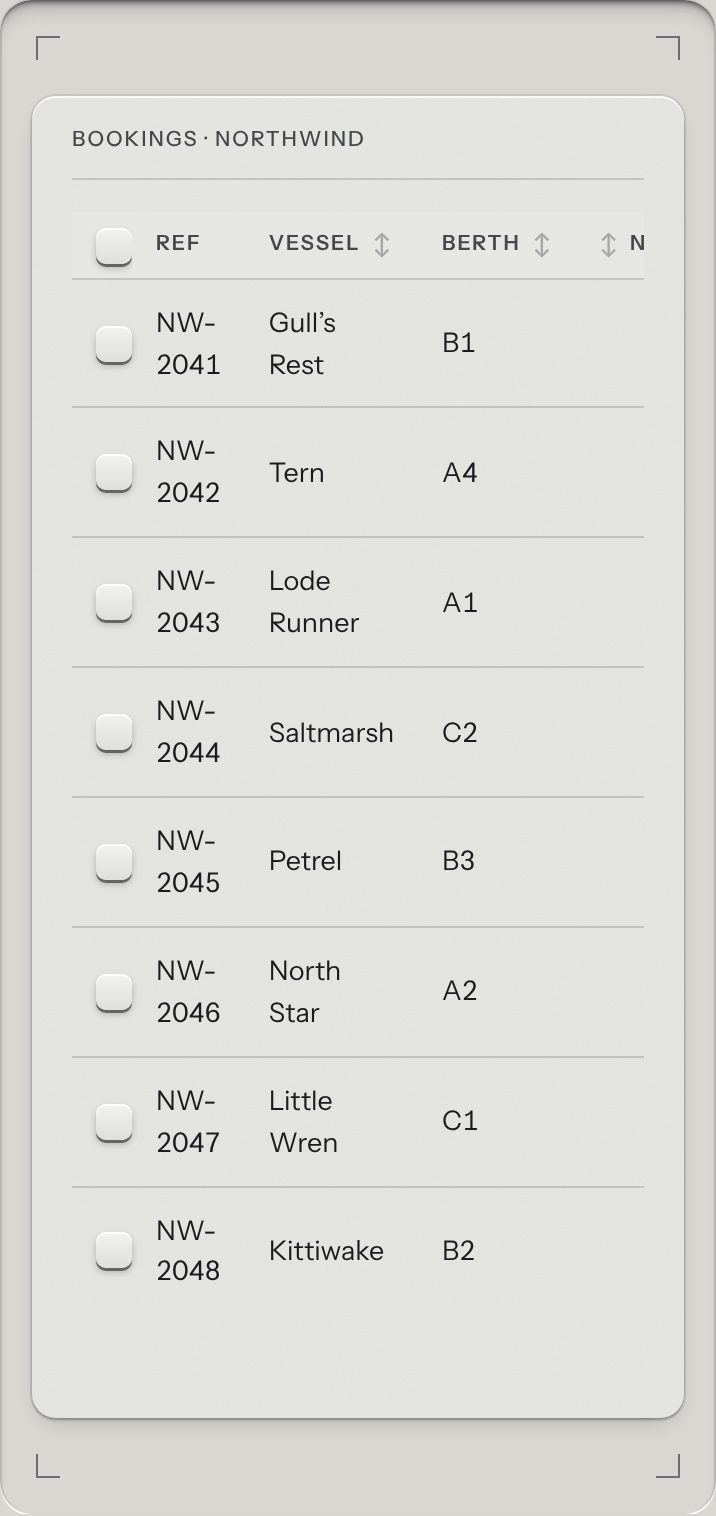Check the Little Wren NW-2047 row

pos(114,1122)
